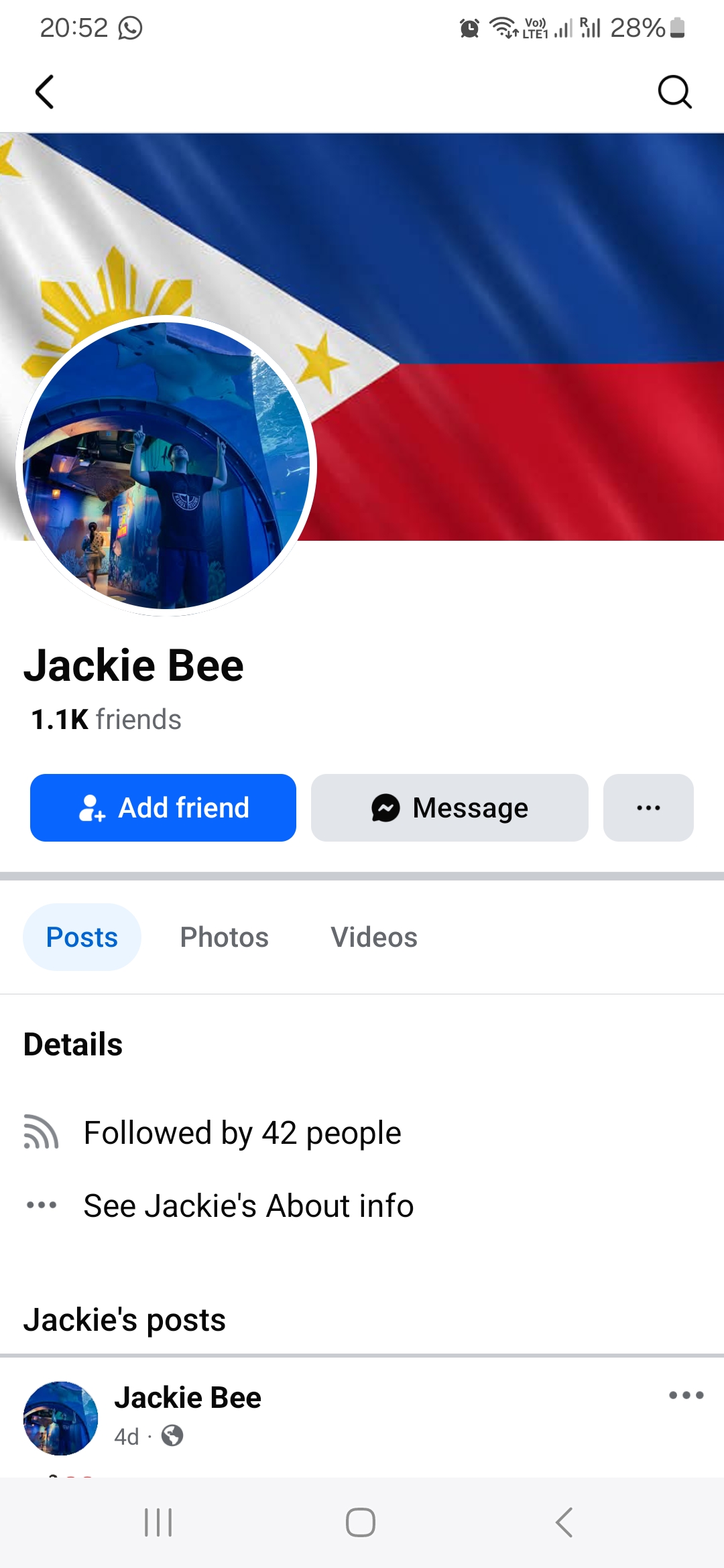View Jackie Bee's large profile picture
Image resolution: width=724 pixels, height=1568 pixels.
pyautogui.click(x=166, y=466)
